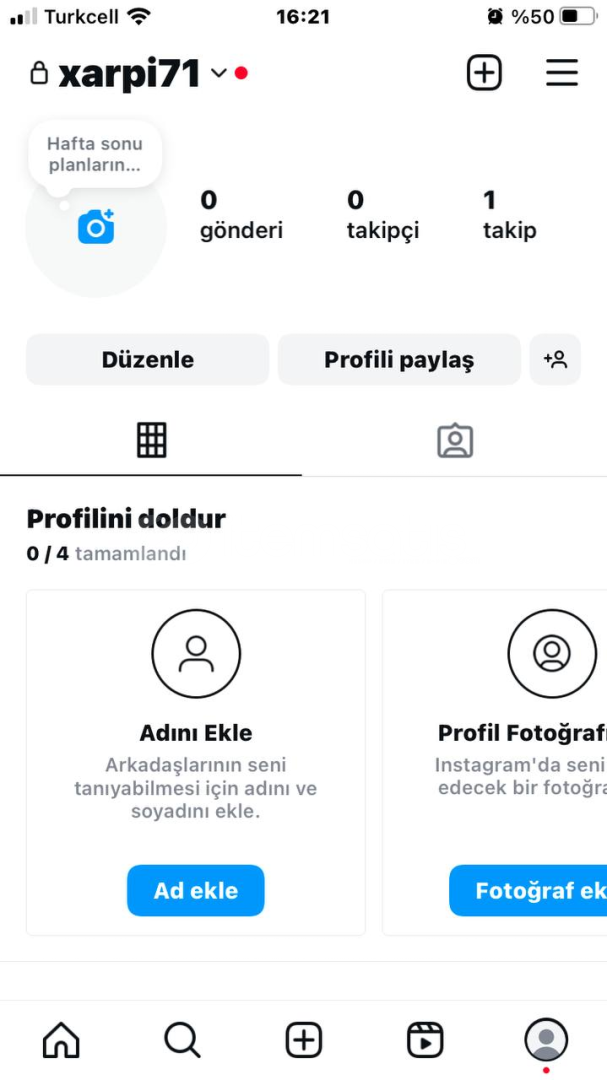View the takipçi followers list

(x=382, y=216)
